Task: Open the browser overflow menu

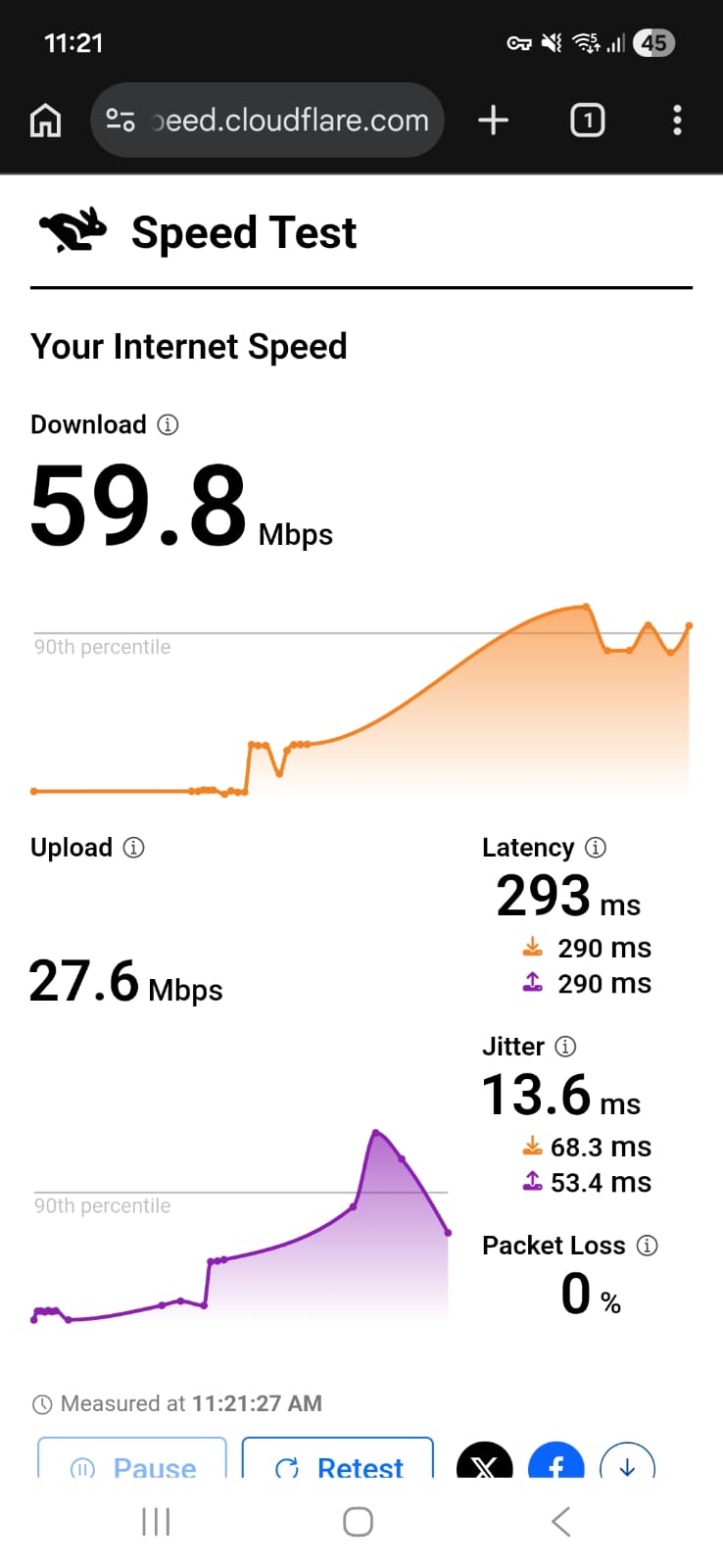Action: [x=677, y=120]
